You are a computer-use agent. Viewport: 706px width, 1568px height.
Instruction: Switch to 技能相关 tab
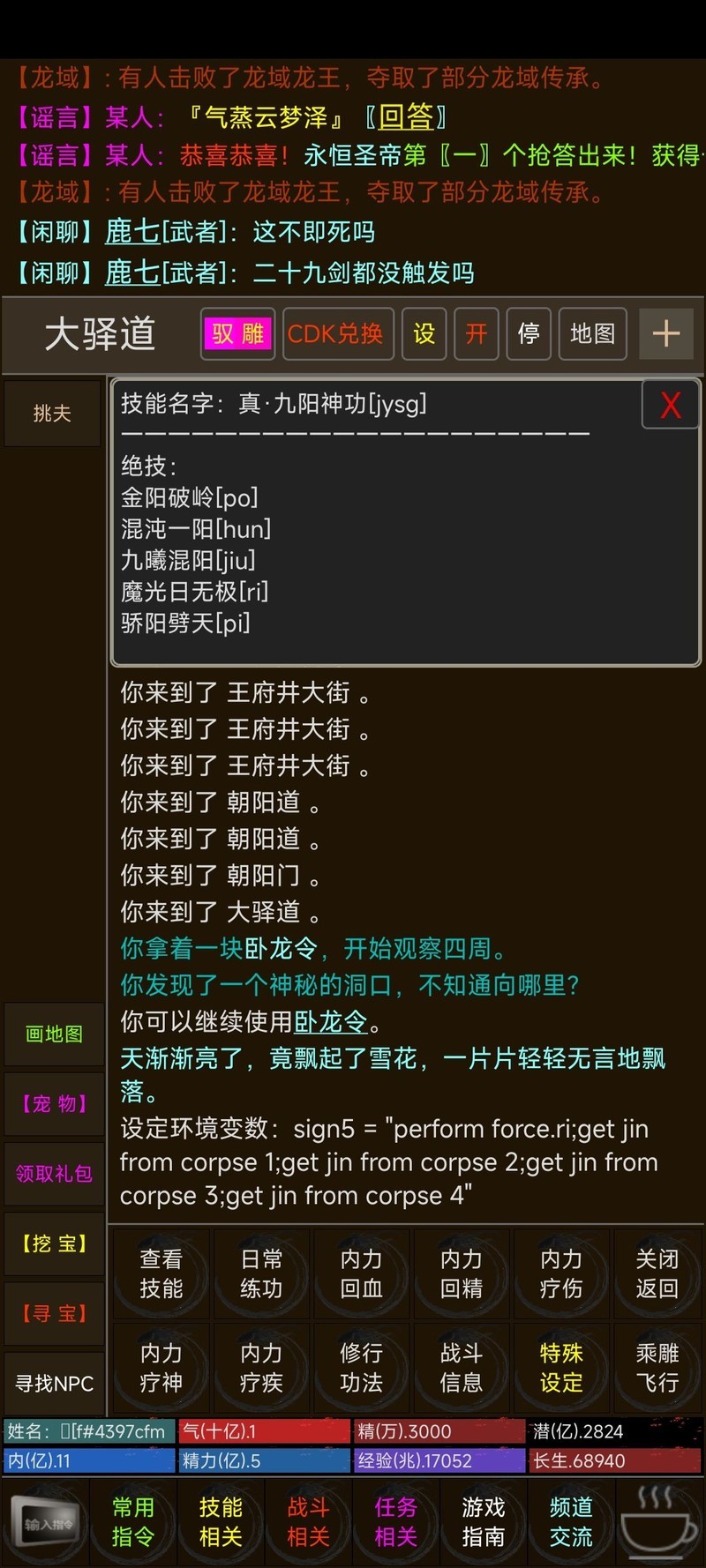[221, 1521]
